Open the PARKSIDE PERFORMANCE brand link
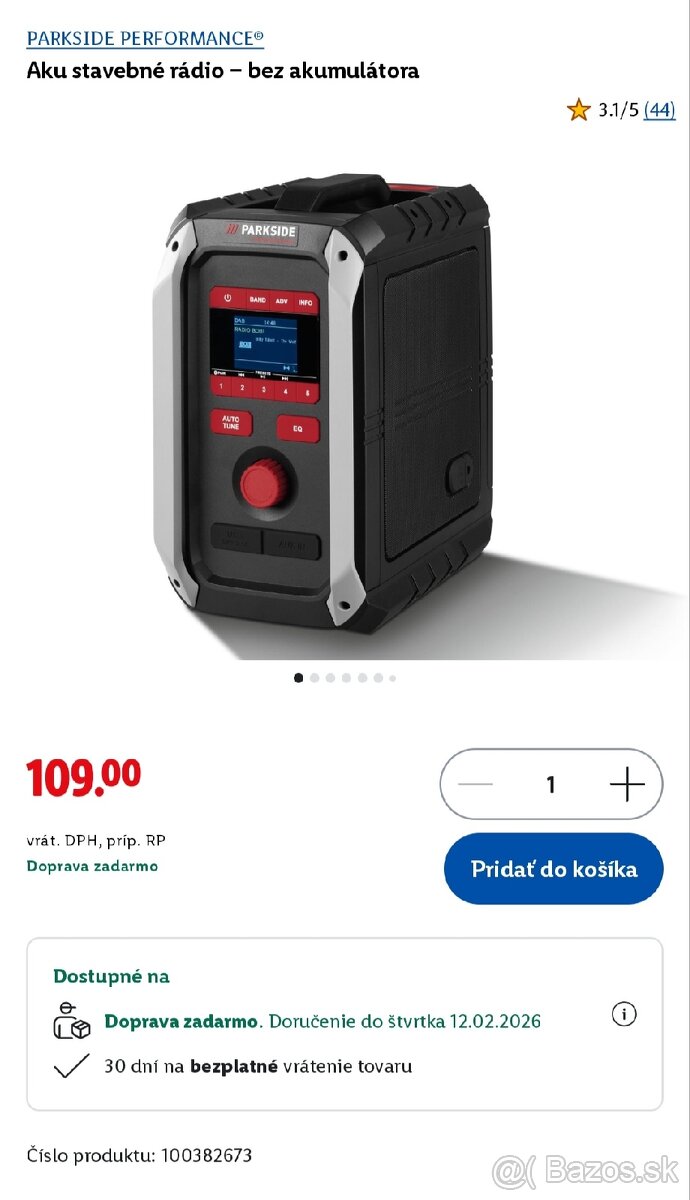Screen dimensions: 690x1200 145,39
